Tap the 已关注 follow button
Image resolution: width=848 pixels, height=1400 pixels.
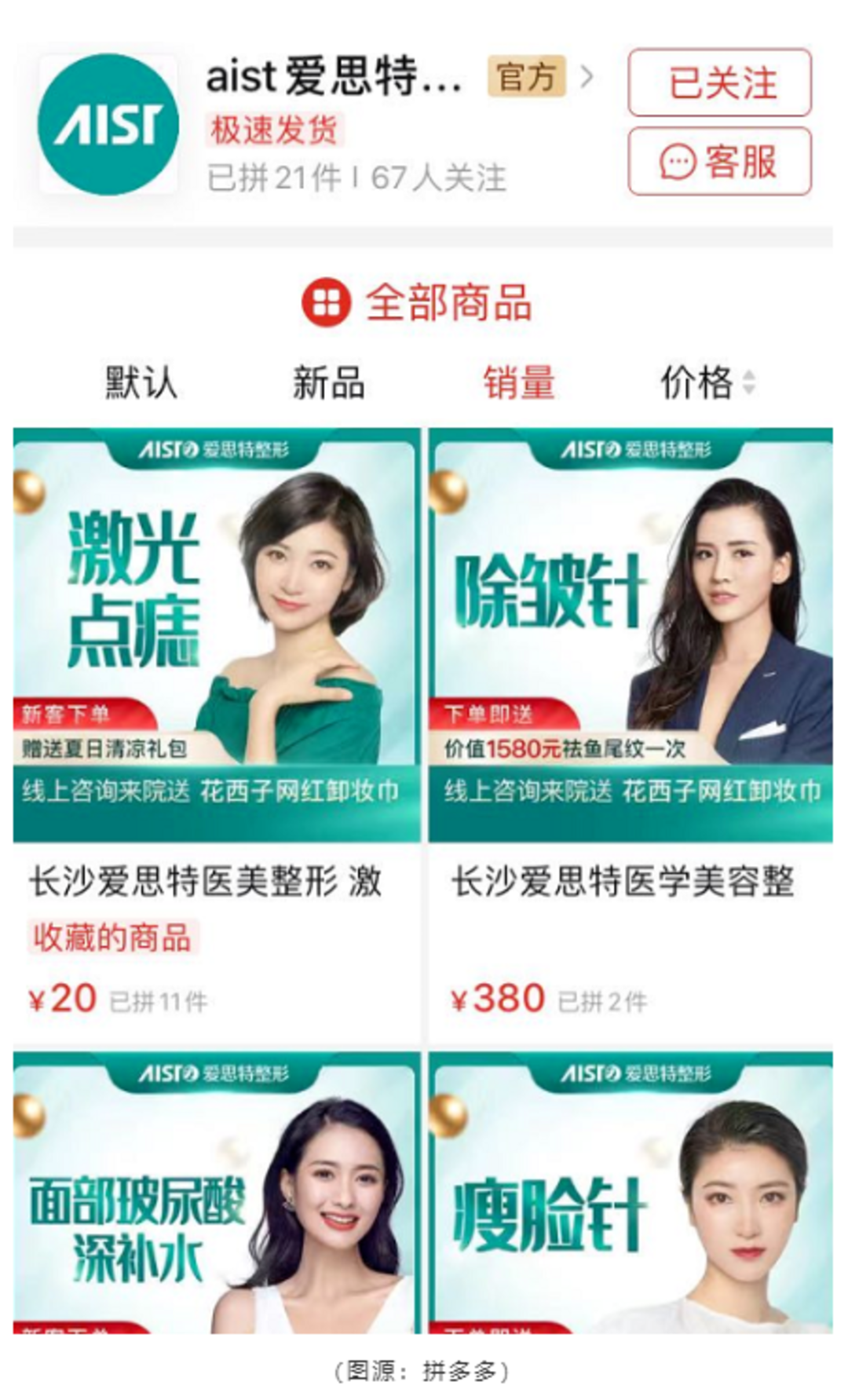click(719, 82)
